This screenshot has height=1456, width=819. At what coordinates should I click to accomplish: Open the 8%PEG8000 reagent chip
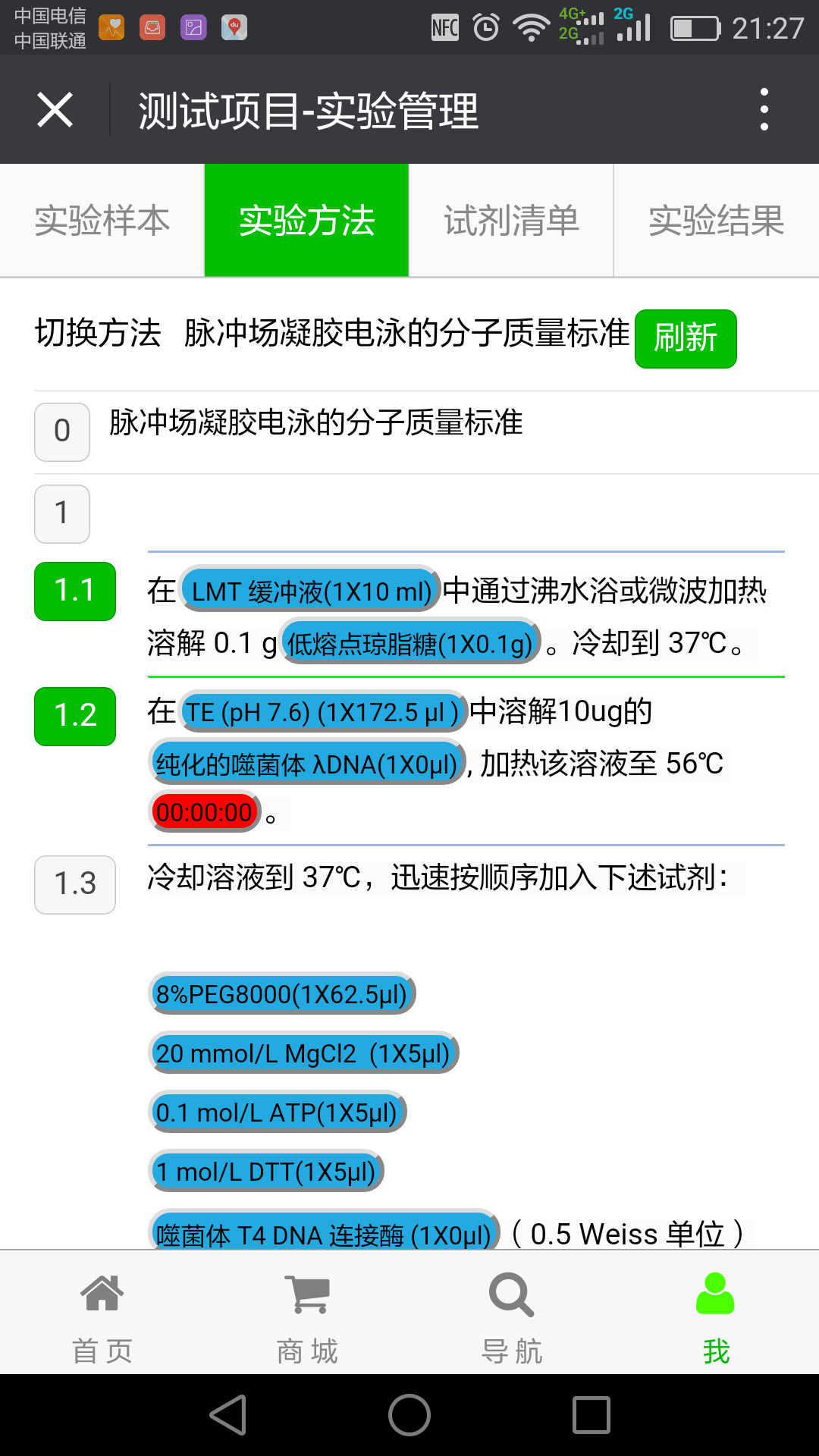[281, 994]
